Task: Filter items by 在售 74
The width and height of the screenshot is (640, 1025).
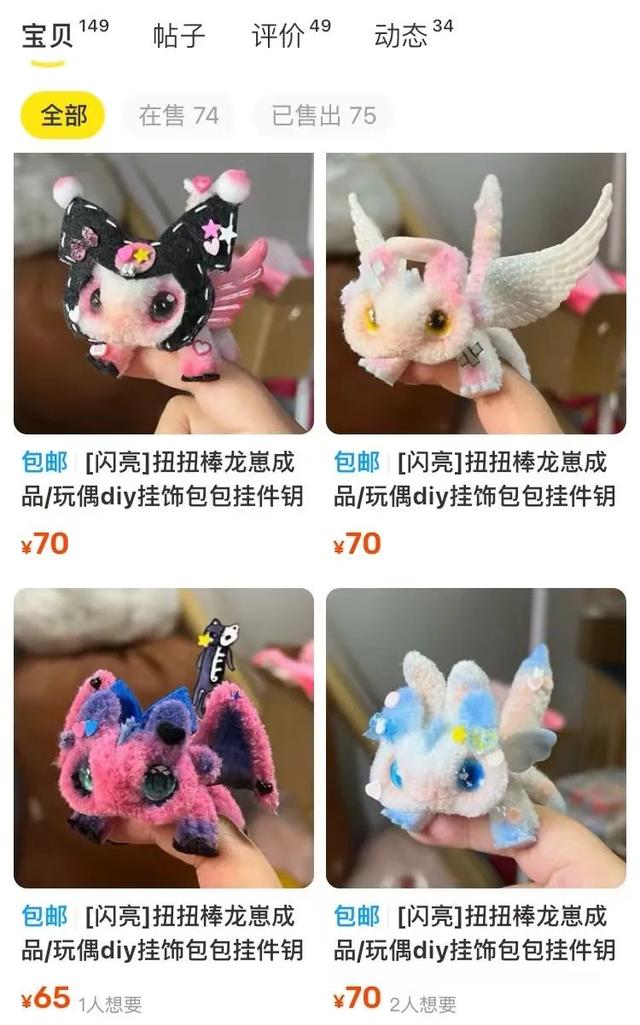Action: (178, 116)
